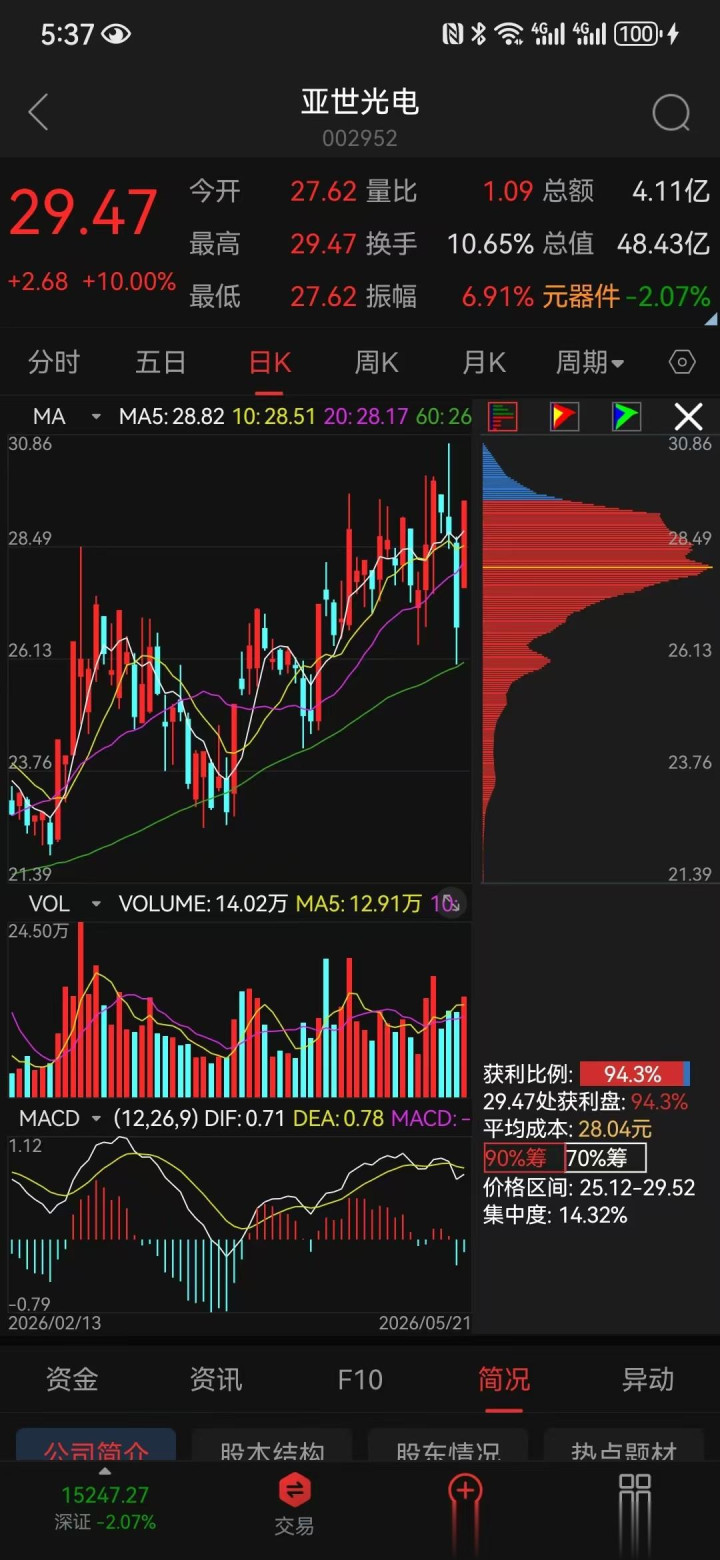The width and height of the screenshot is (720, 1560).
Task: Select the 月K chart tab
Action: tap(484, 362)
